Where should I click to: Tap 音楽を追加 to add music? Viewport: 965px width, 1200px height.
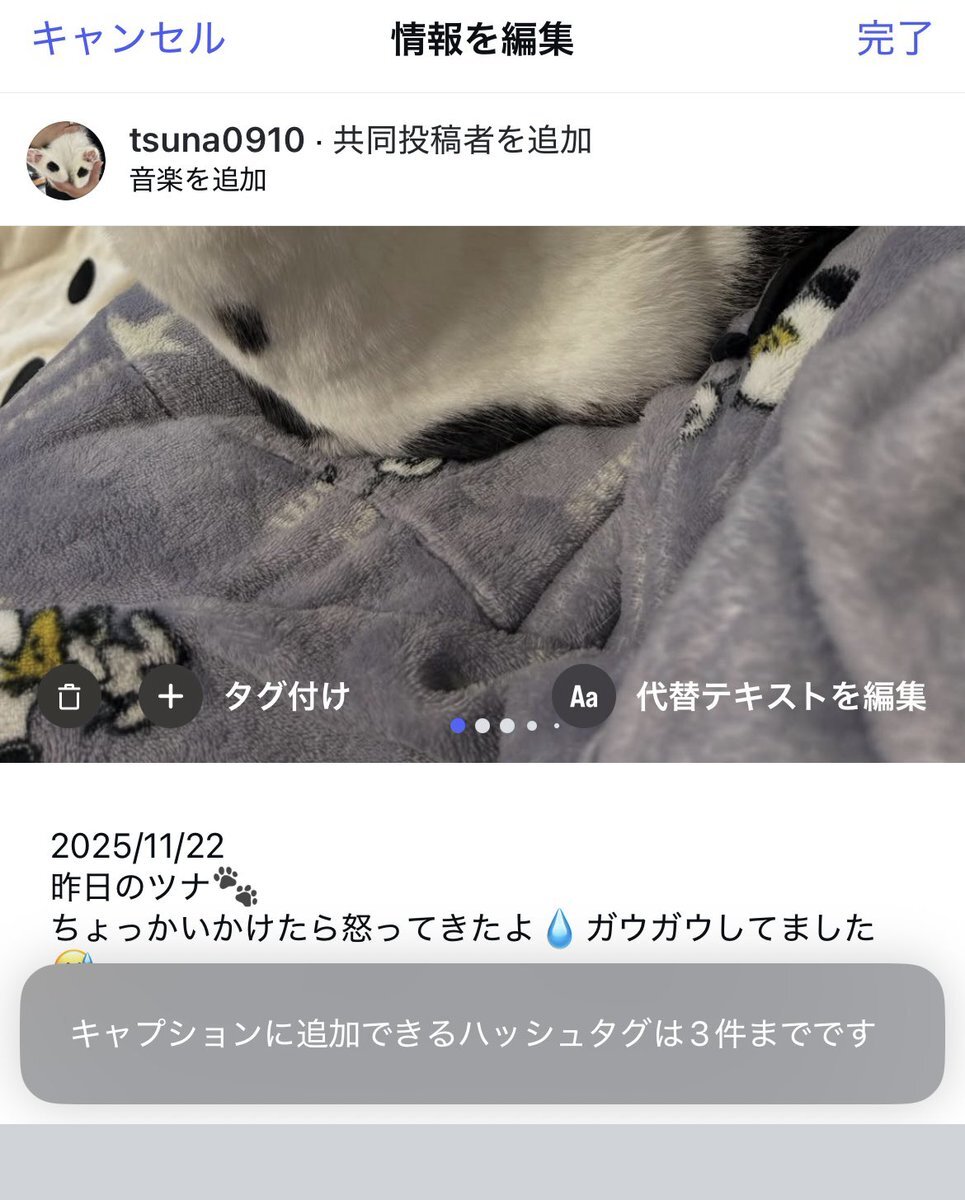198,180
